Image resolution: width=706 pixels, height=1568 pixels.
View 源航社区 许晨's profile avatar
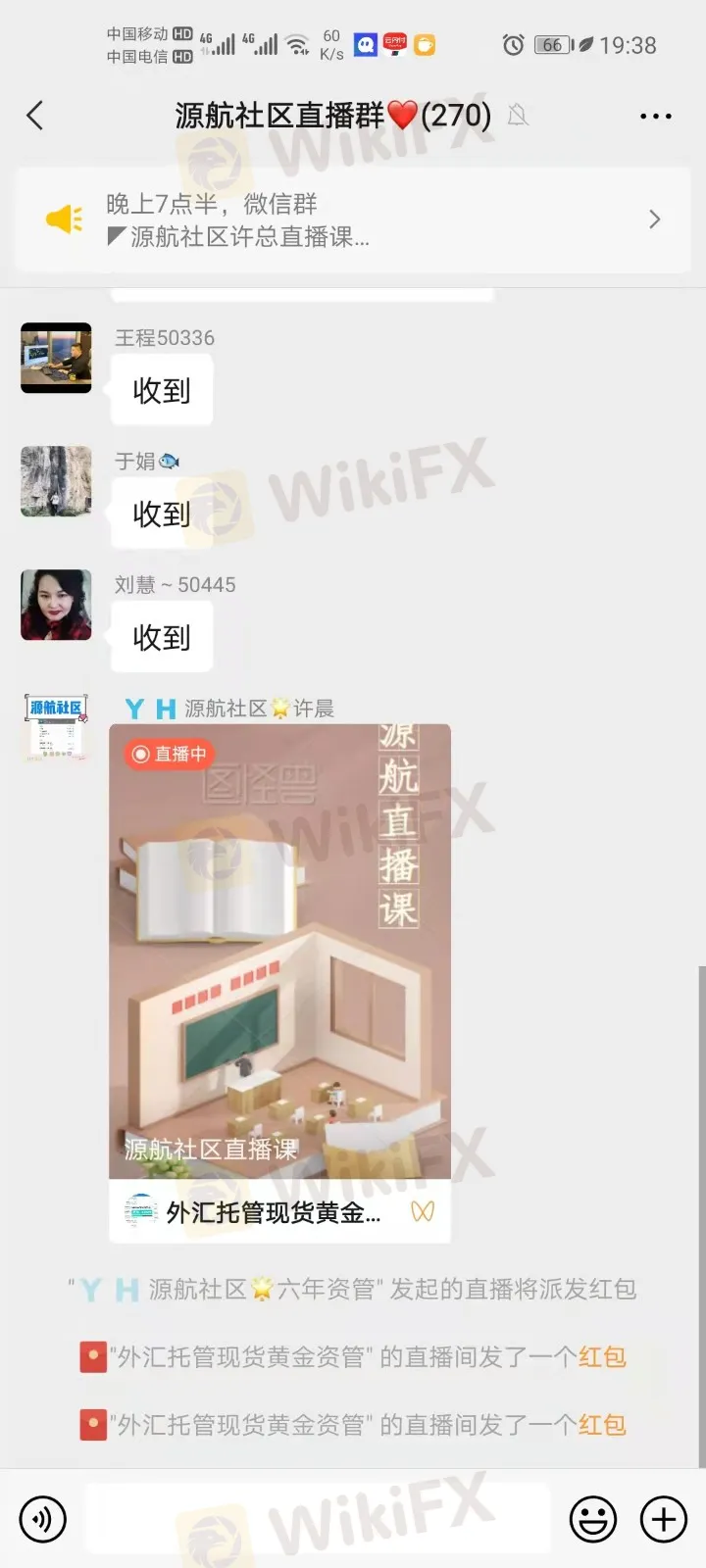(x=56, y=728)
